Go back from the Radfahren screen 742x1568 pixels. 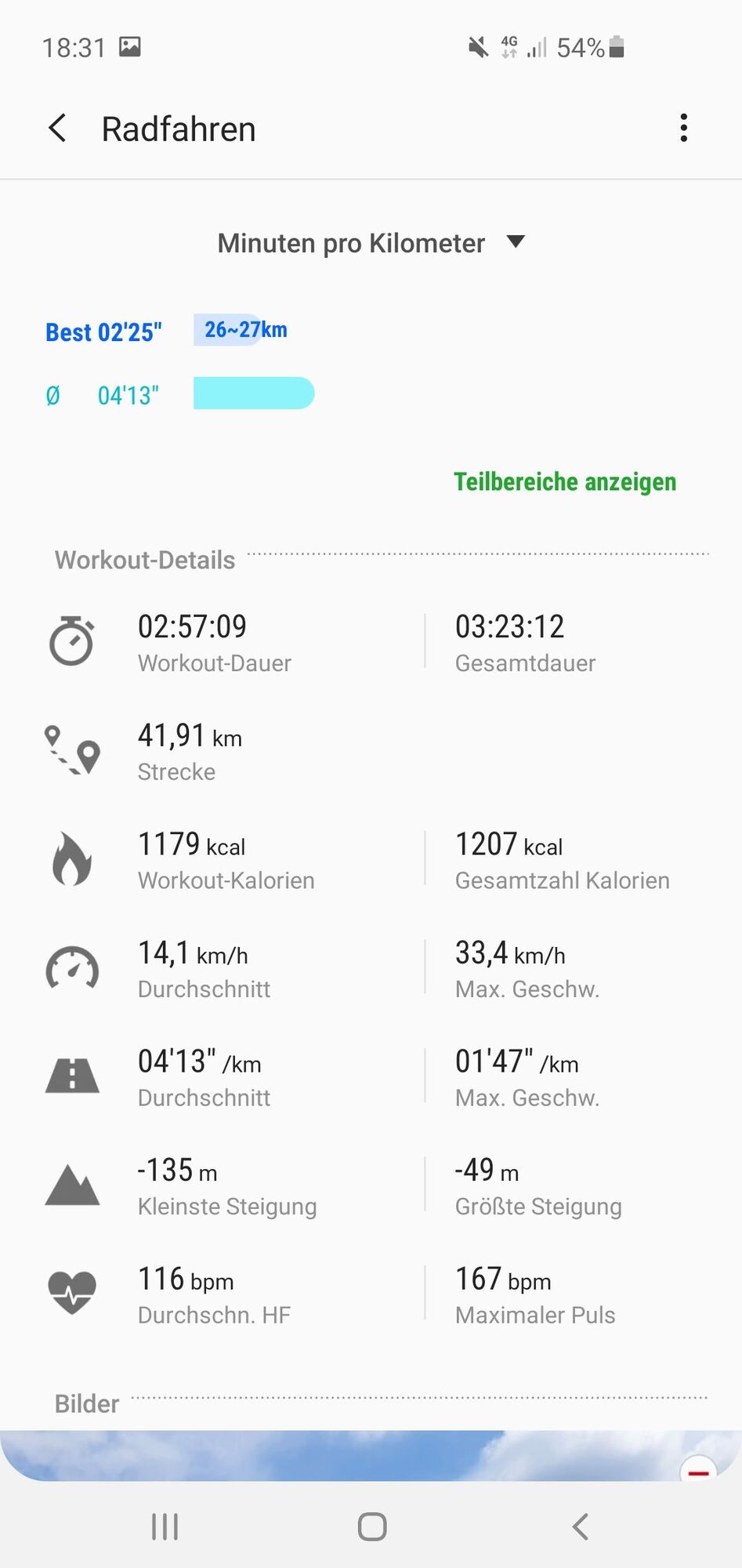pyautogui.click(x=57, y=128)
